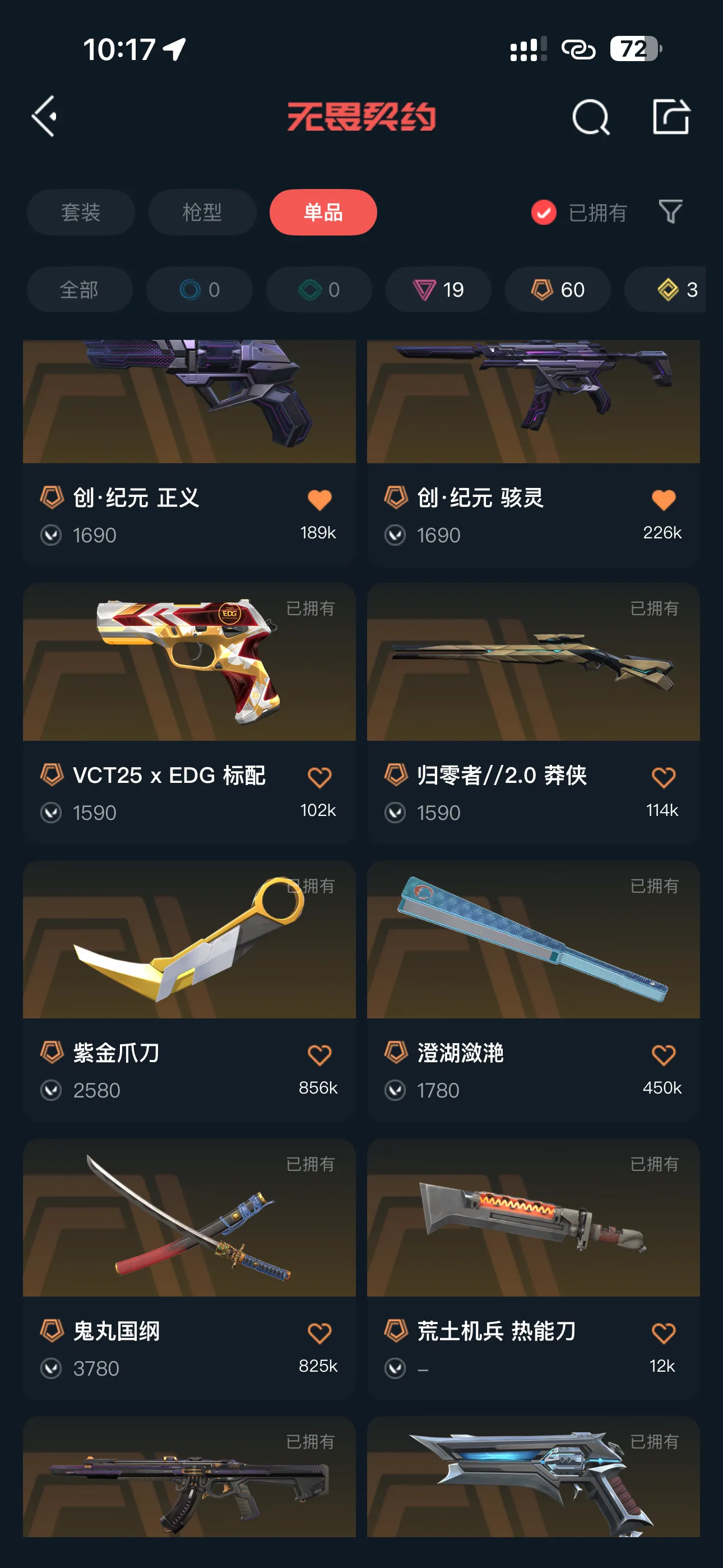The width and height of the screenshot is (723, 1568).
Task: Like the 归零者//2.0 莽侠 skin
Action: 664,777
